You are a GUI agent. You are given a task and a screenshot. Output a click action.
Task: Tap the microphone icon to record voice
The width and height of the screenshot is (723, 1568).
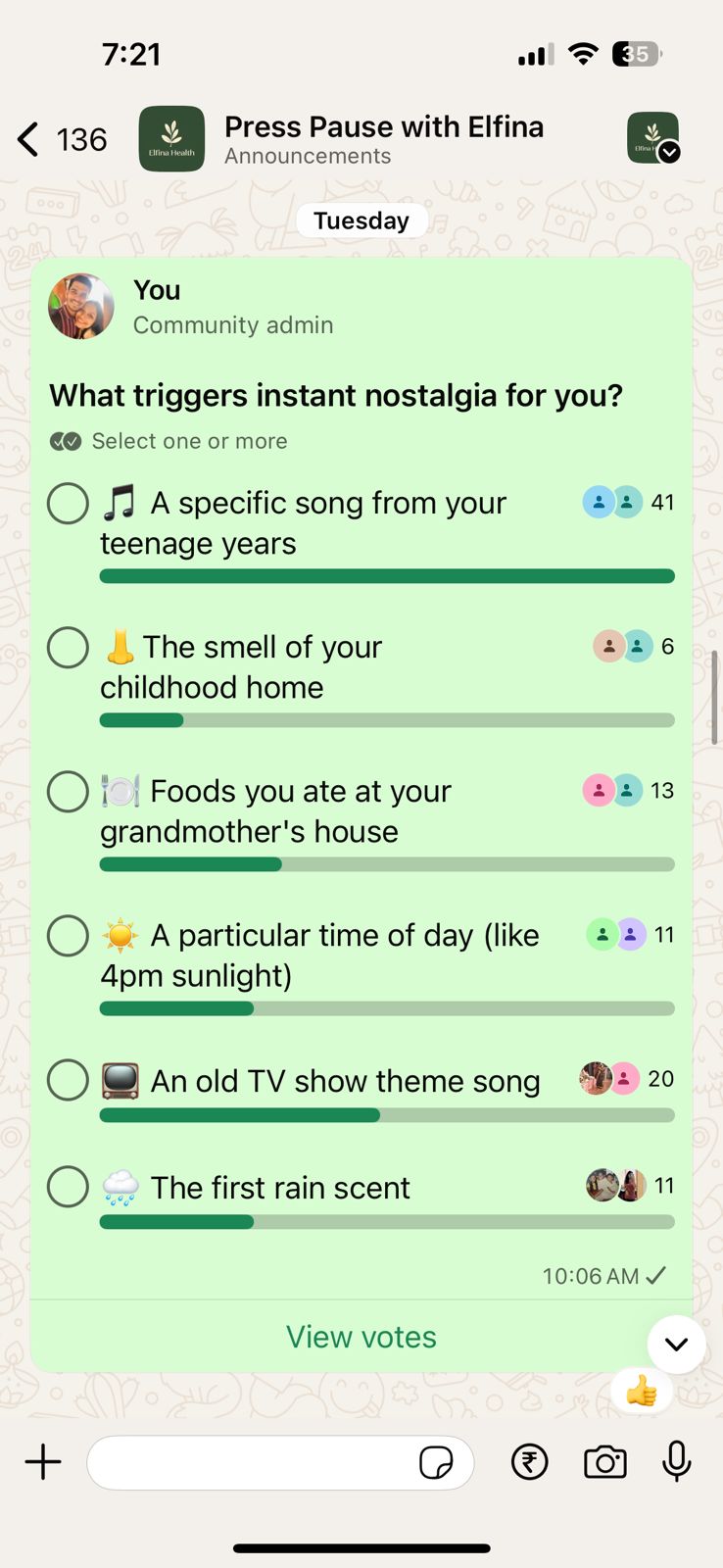[677, 1461]
